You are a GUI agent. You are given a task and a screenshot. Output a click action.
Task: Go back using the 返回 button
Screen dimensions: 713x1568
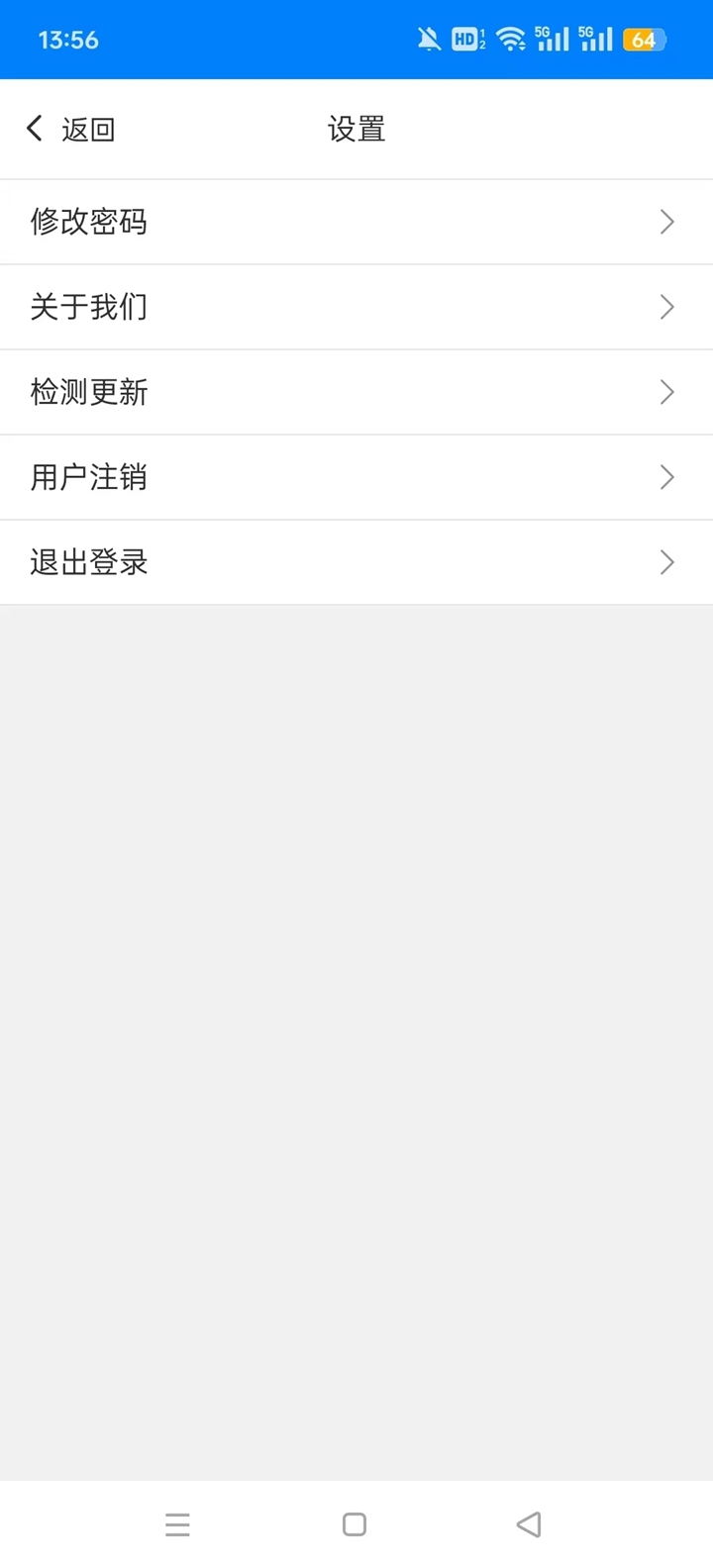coord(70,129)
